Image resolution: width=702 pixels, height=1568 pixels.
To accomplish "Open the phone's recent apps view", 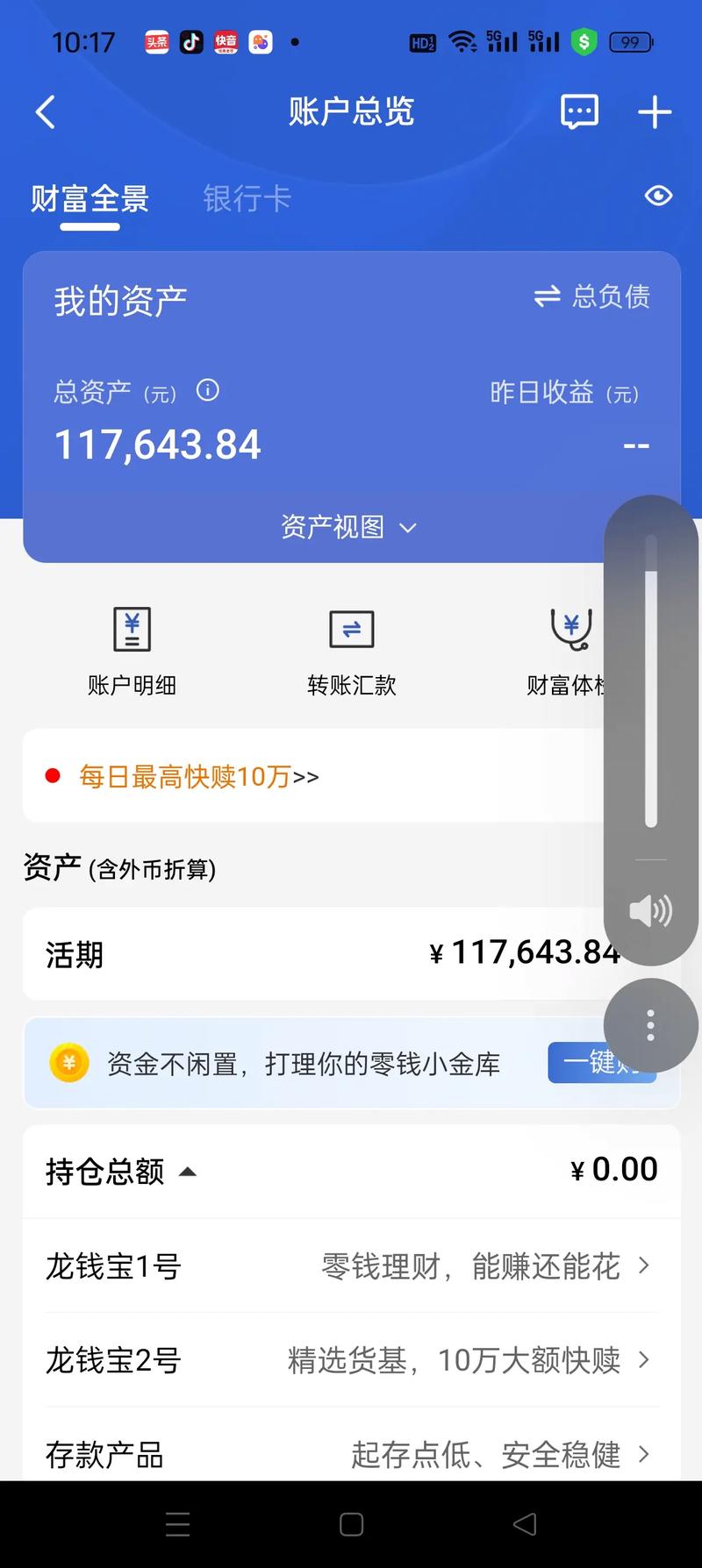I will click(177, 1524).
